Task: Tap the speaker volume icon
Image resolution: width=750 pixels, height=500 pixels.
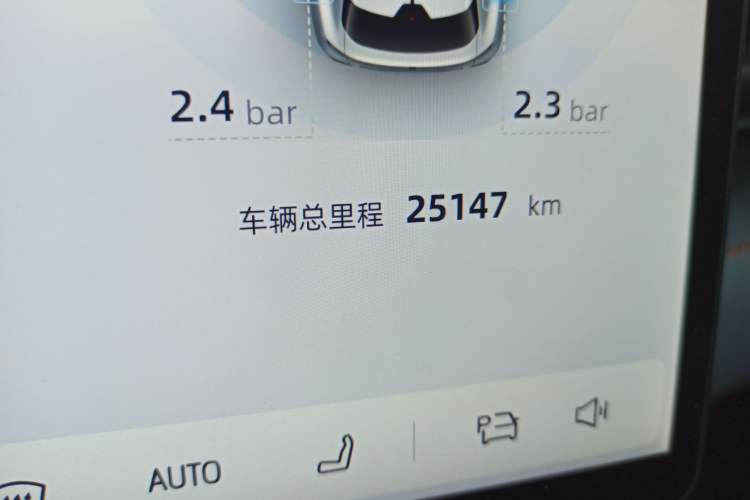Action: (x=592, y=411)
